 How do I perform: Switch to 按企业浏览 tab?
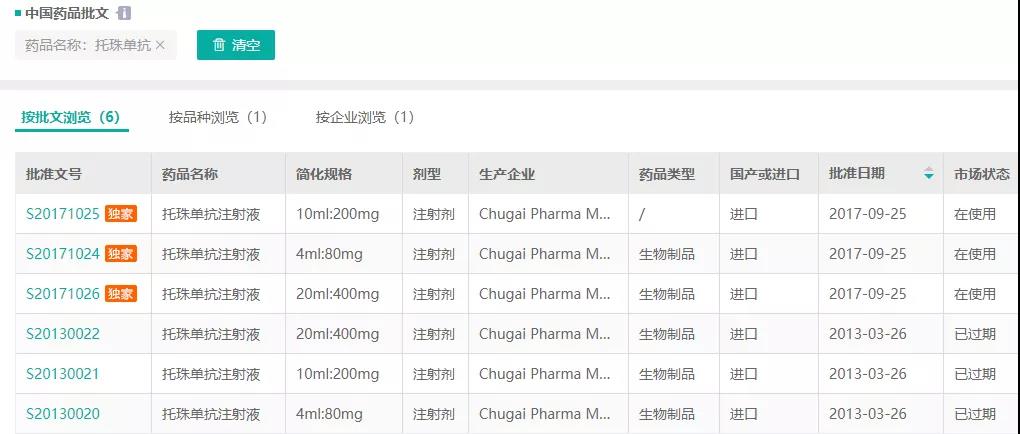pyautogui.click(x=364, y=117)
